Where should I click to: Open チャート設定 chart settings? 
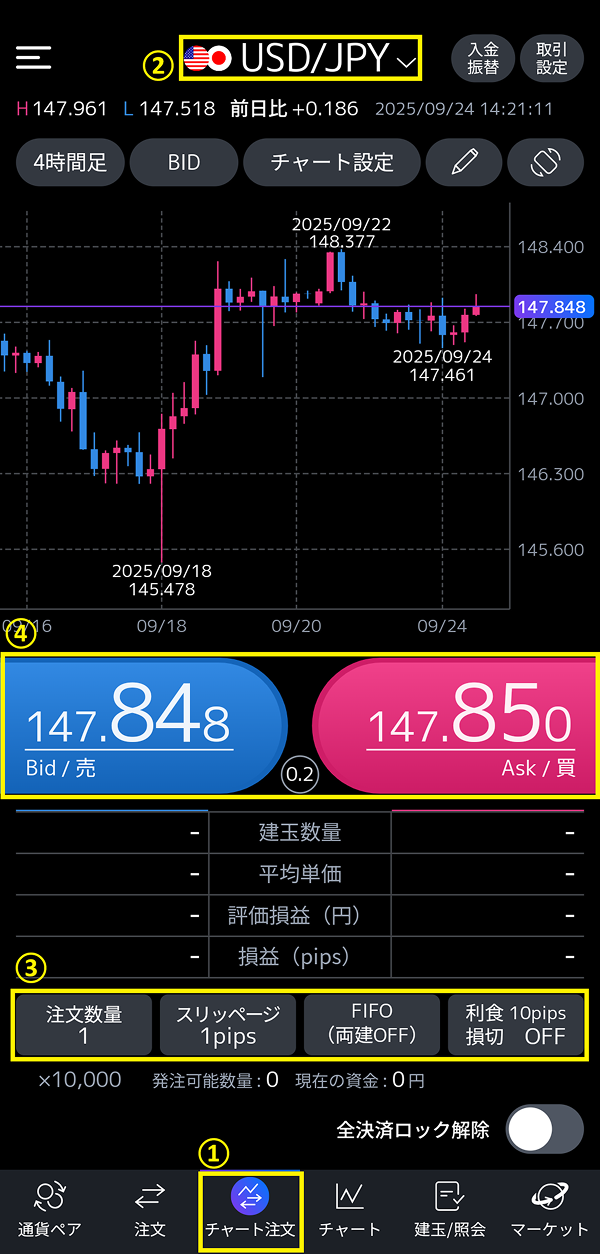click(332, 161)
